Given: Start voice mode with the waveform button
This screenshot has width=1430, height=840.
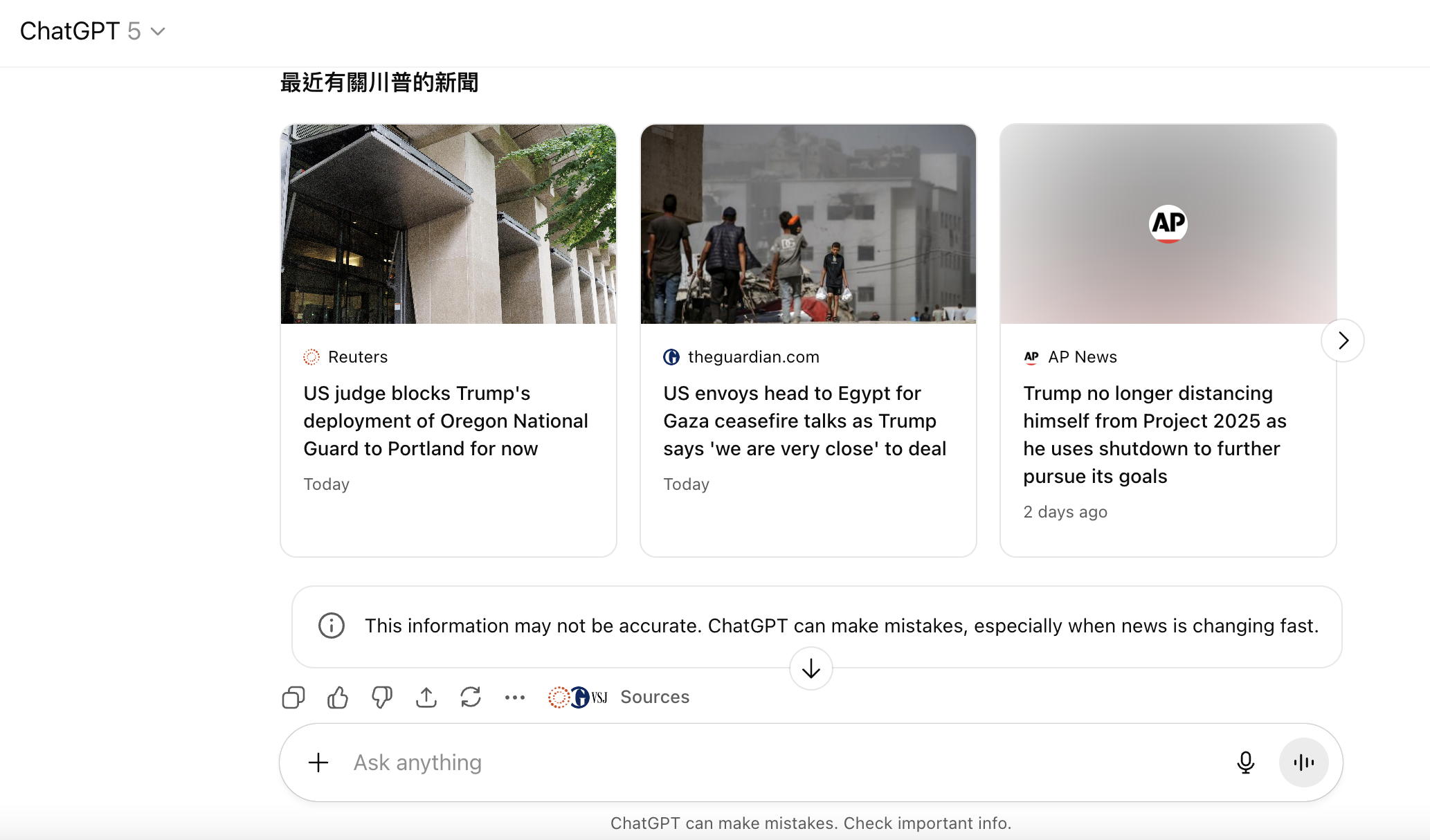Looking at the screenshot, I should click(1303, 763).
